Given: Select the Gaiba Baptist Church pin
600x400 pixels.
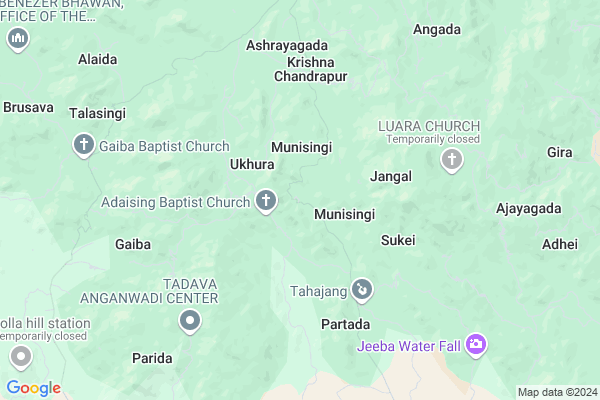Looking at the screenshot, I should (83, 146).
